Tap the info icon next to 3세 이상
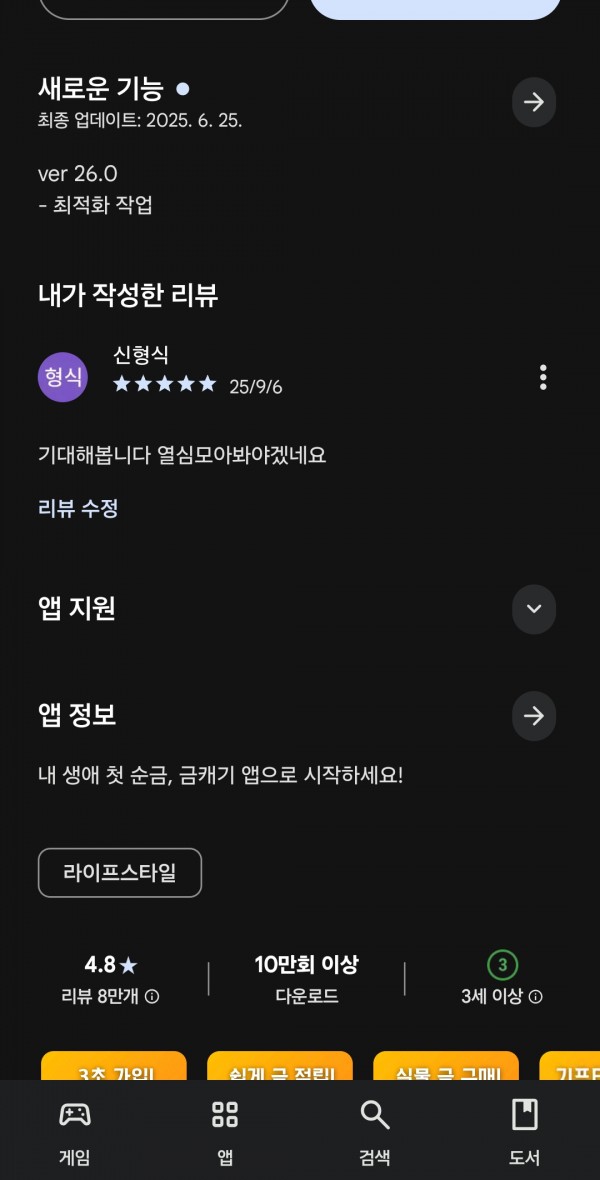The image size is (600, 1180). 535,996
